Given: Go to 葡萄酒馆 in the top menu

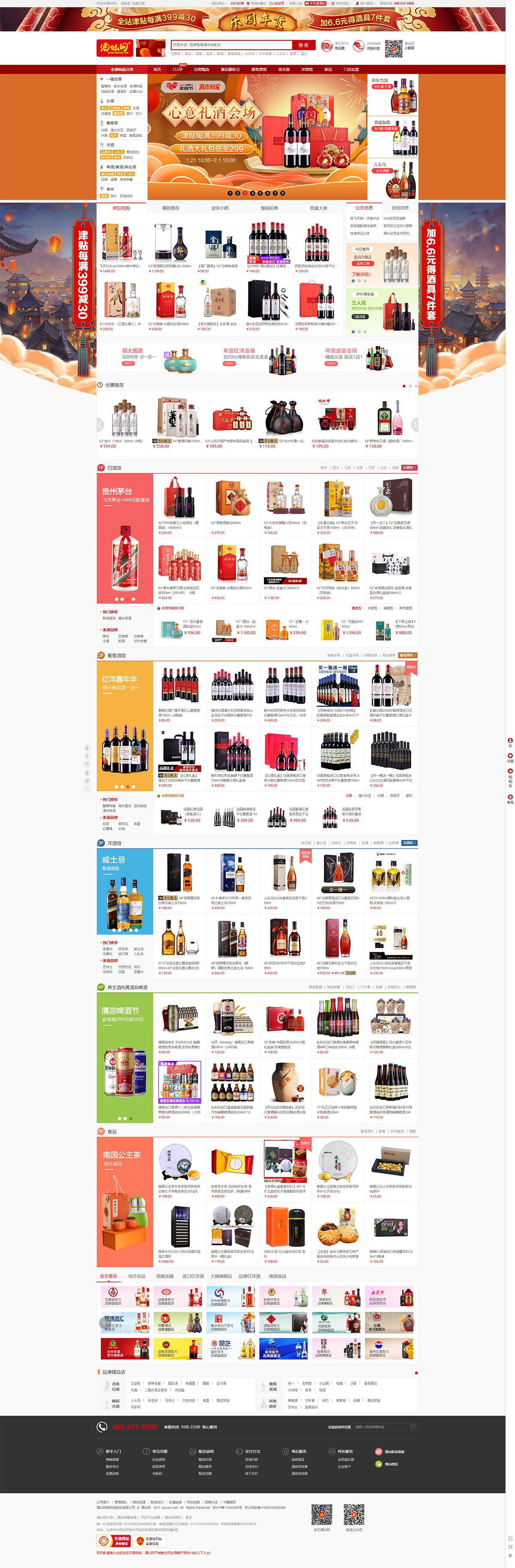Looking at the screenshot, I should pyautogui.click(x=259, y=69).
